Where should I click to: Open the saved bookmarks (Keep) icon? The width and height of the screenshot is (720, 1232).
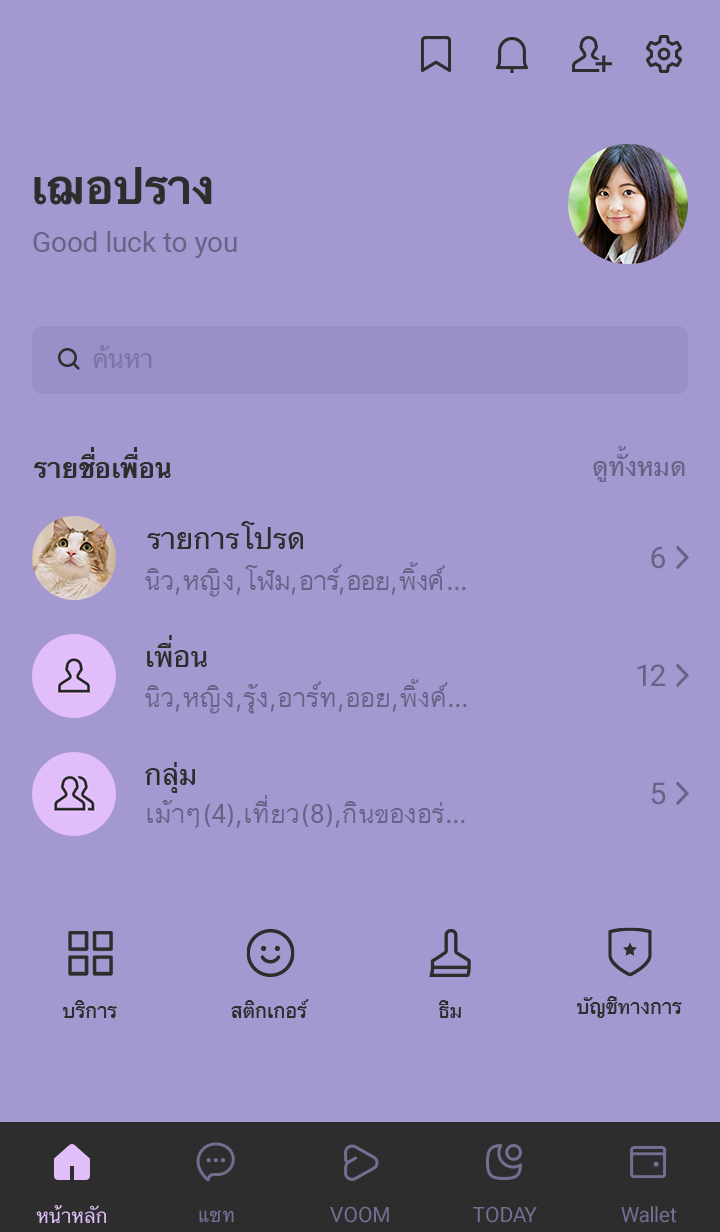pyautogui.click(x=436, y=55)
